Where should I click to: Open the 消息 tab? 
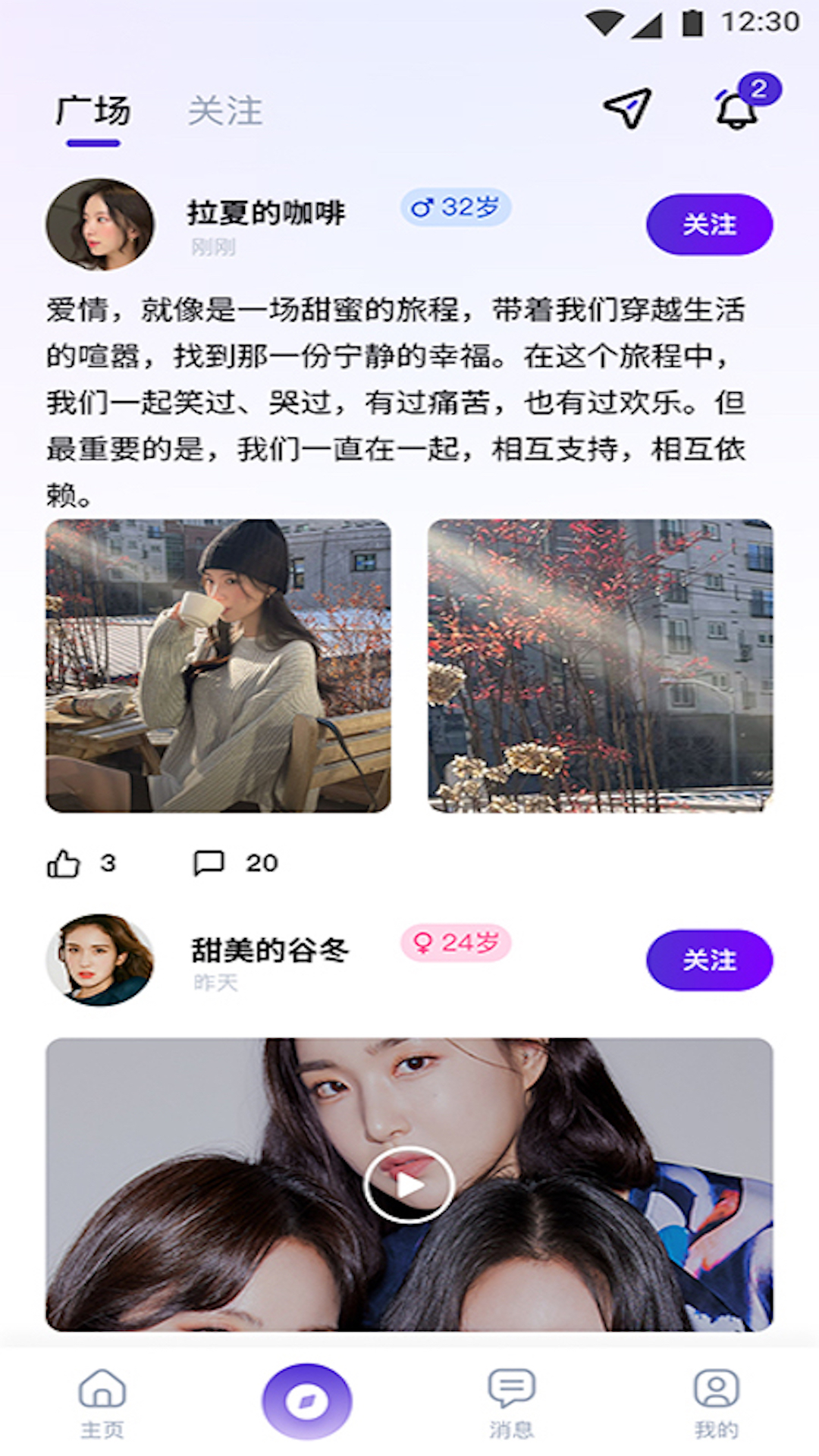pos(512,1403)
